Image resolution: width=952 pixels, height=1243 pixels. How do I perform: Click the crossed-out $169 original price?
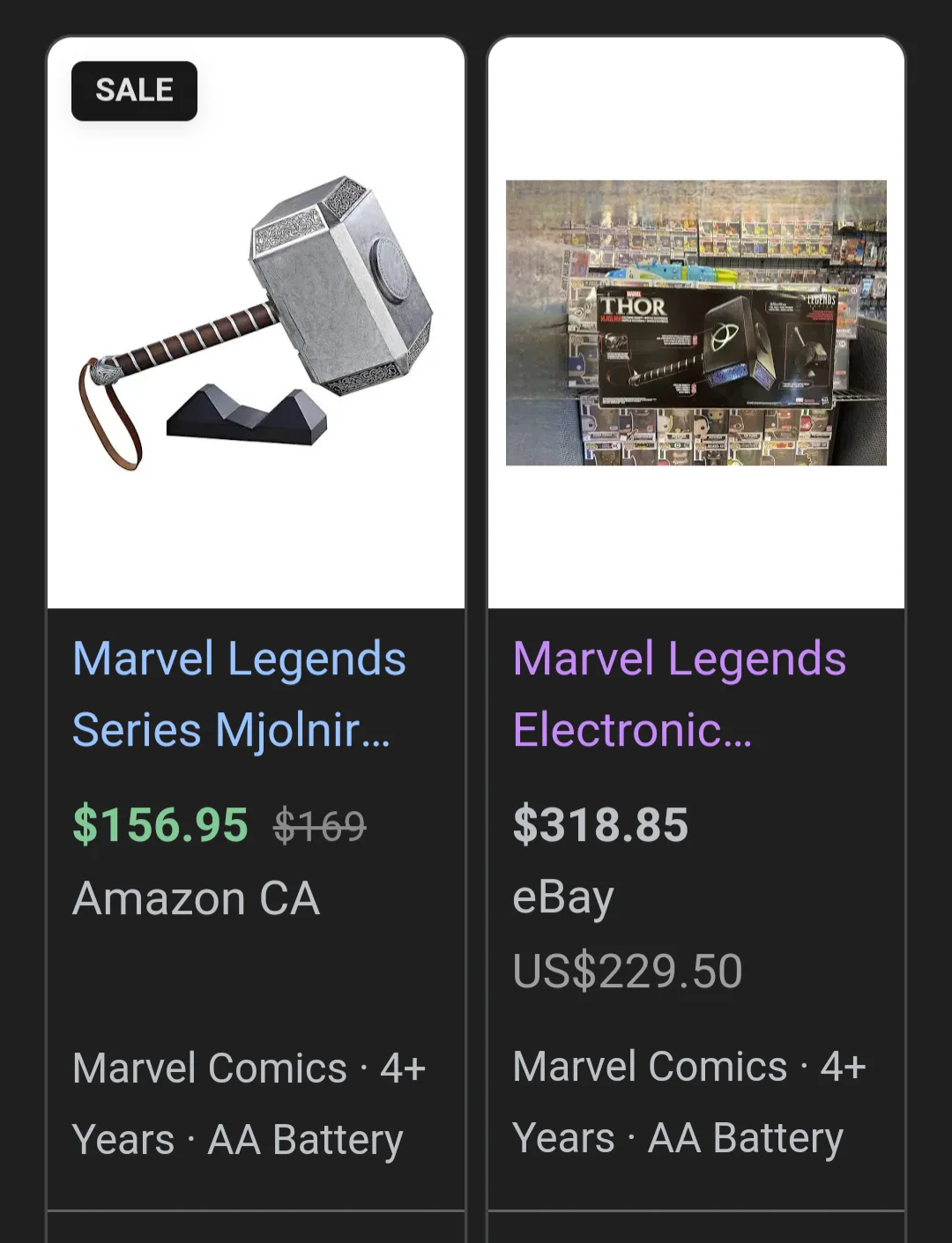[x=321, y=824]
